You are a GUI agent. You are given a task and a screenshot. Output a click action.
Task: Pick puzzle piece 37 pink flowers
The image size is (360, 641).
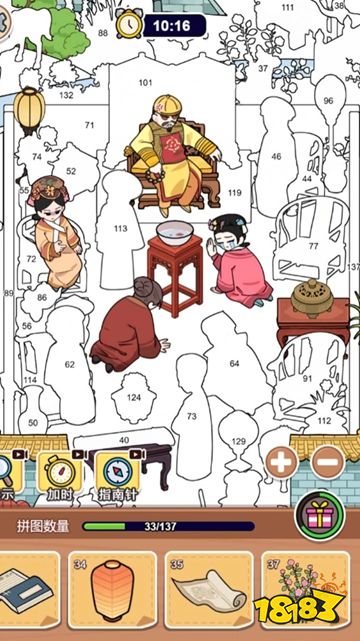click(305, 590)
